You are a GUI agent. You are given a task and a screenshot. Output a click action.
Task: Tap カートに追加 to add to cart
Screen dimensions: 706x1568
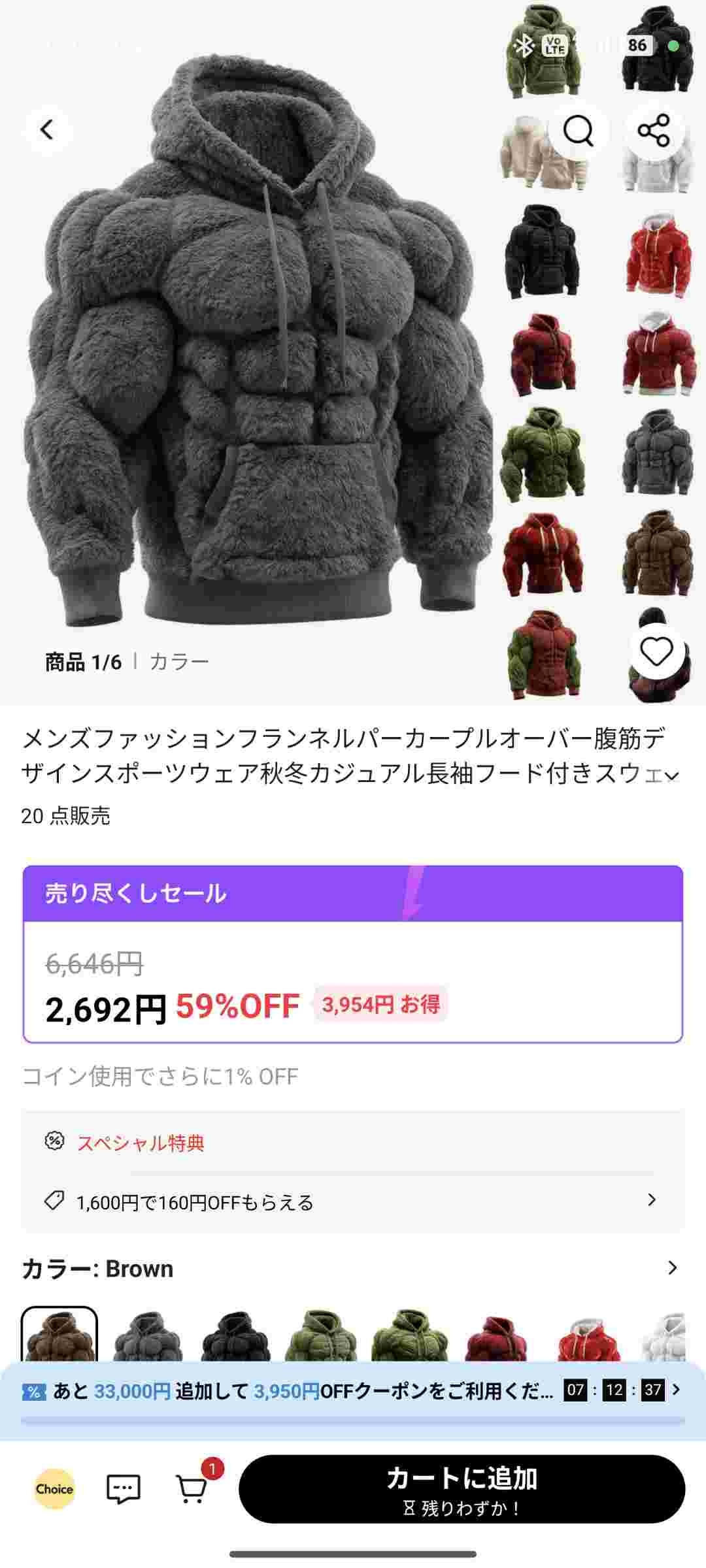point(462,1489)
